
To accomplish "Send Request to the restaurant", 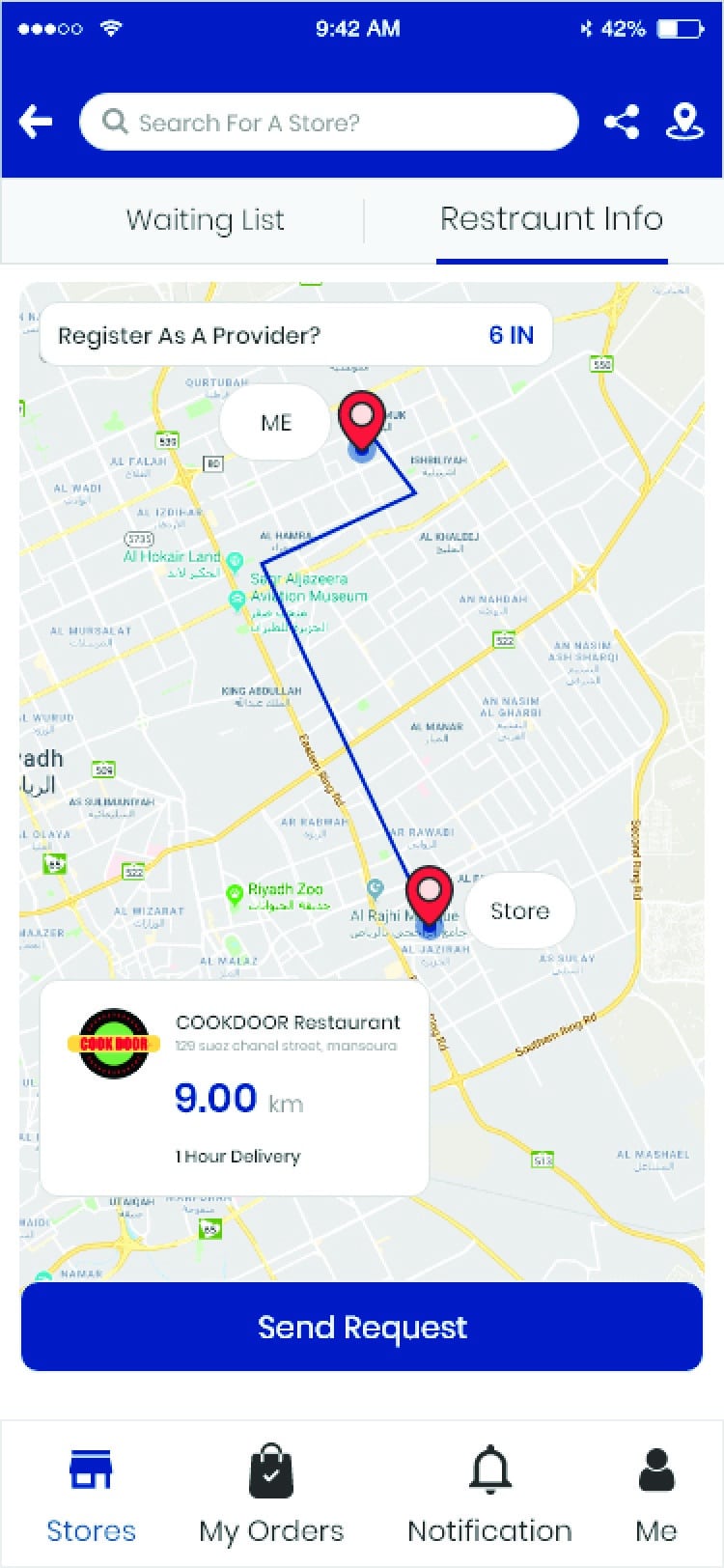I will (x=362, y=1327).
